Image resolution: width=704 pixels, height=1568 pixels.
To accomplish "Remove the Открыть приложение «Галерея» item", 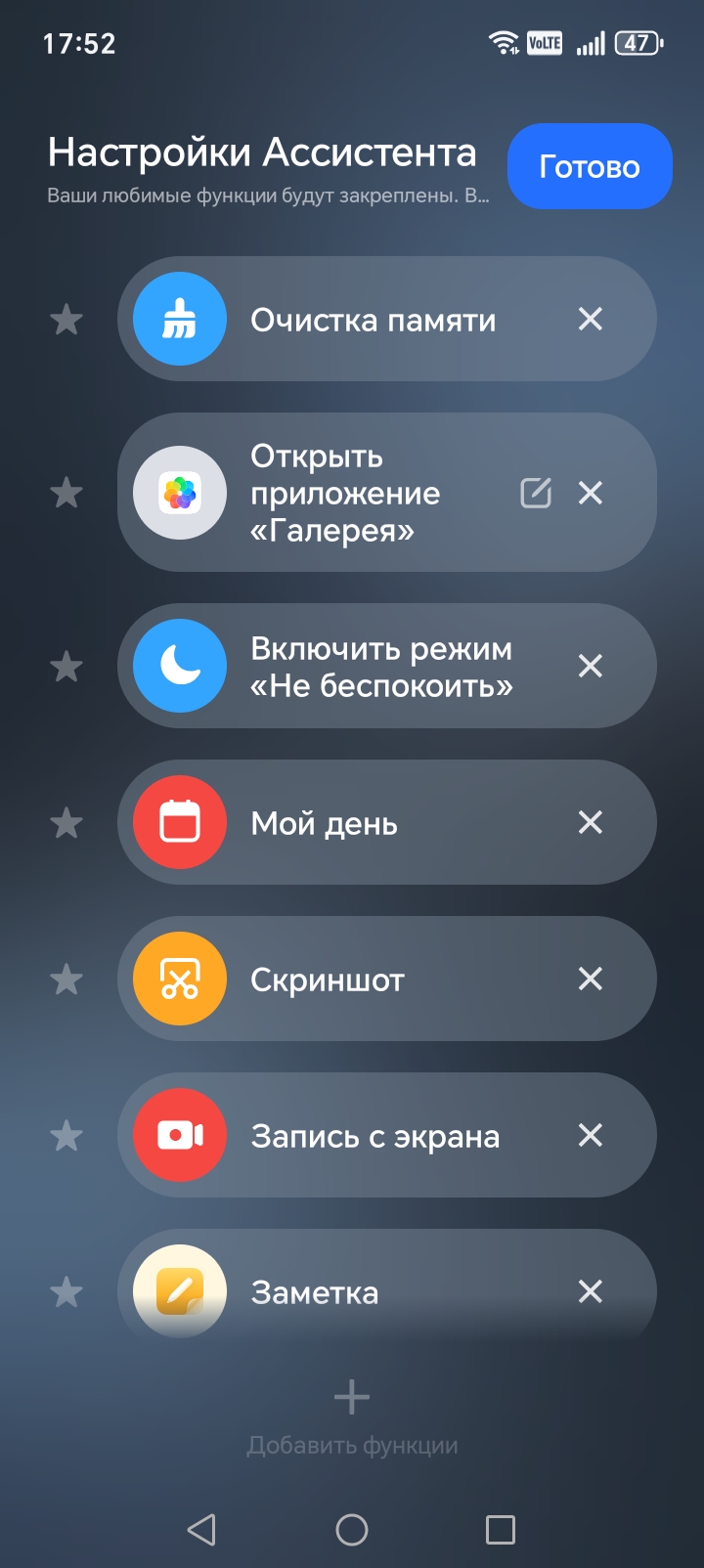I will (590, 493).
